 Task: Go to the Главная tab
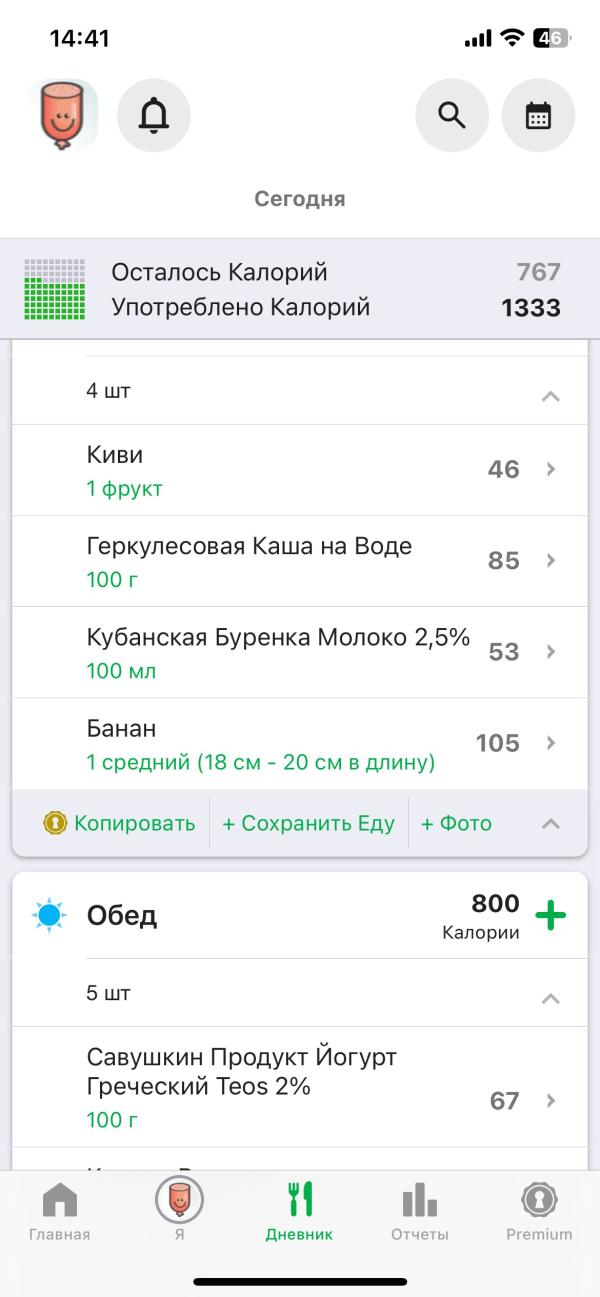60,1210
